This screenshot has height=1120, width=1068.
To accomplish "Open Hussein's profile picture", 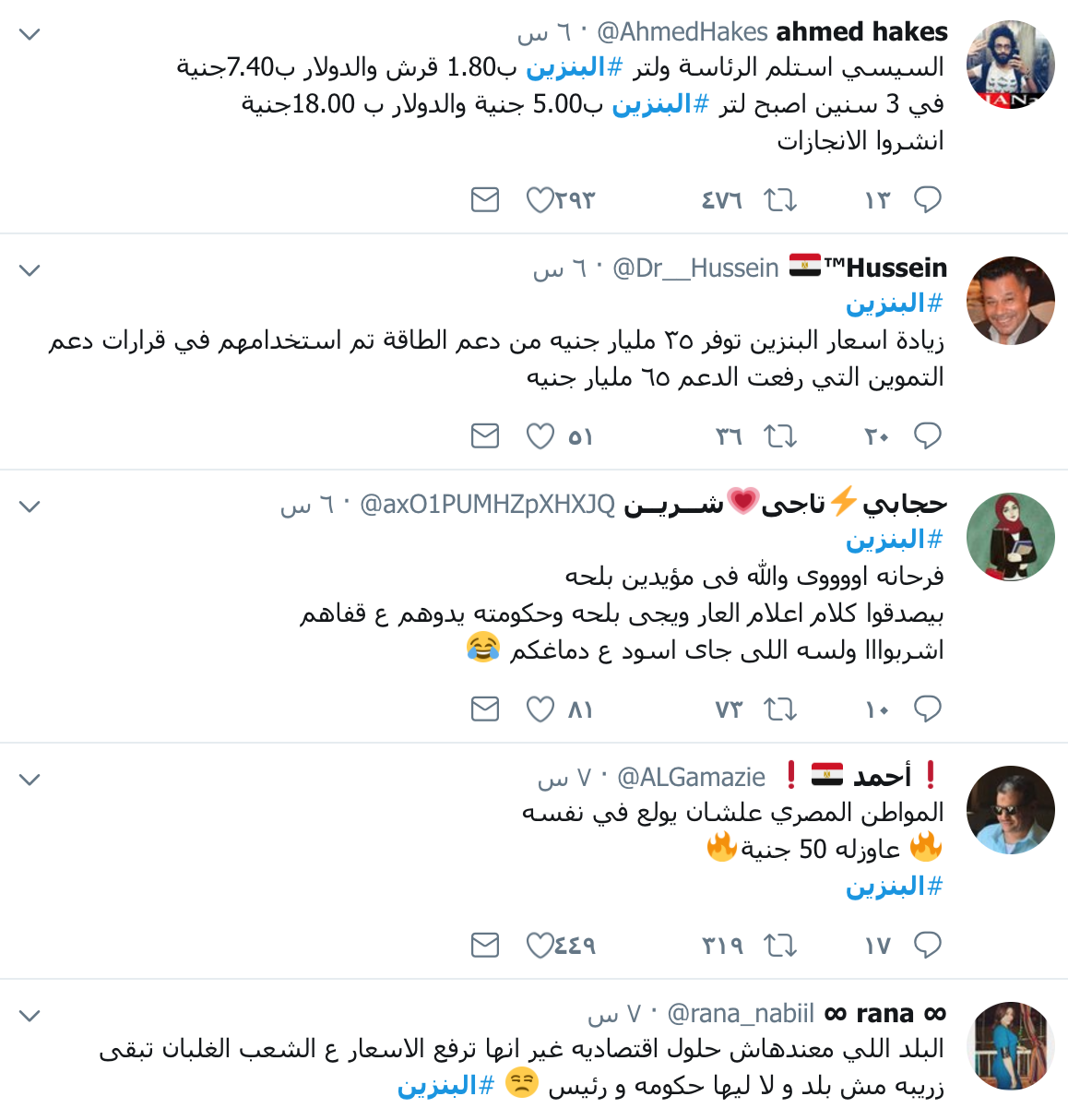I will click(1010, 301).
